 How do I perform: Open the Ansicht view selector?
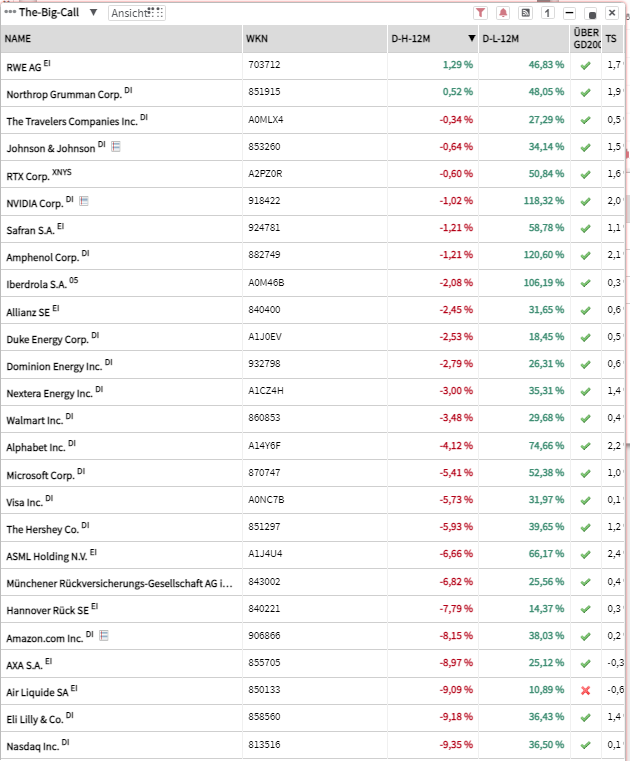137,13
